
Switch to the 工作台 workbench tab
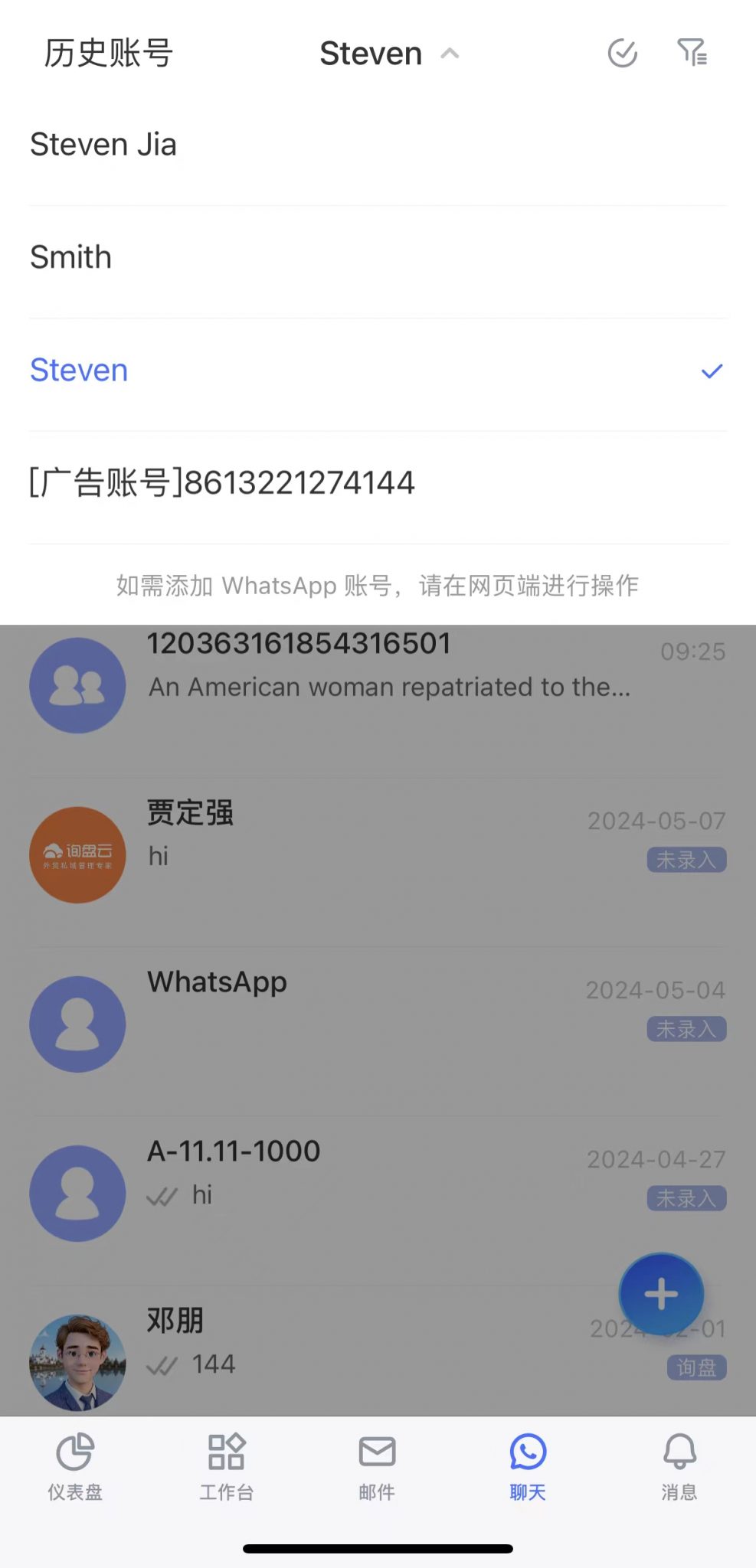click(x=226, y=1466)
